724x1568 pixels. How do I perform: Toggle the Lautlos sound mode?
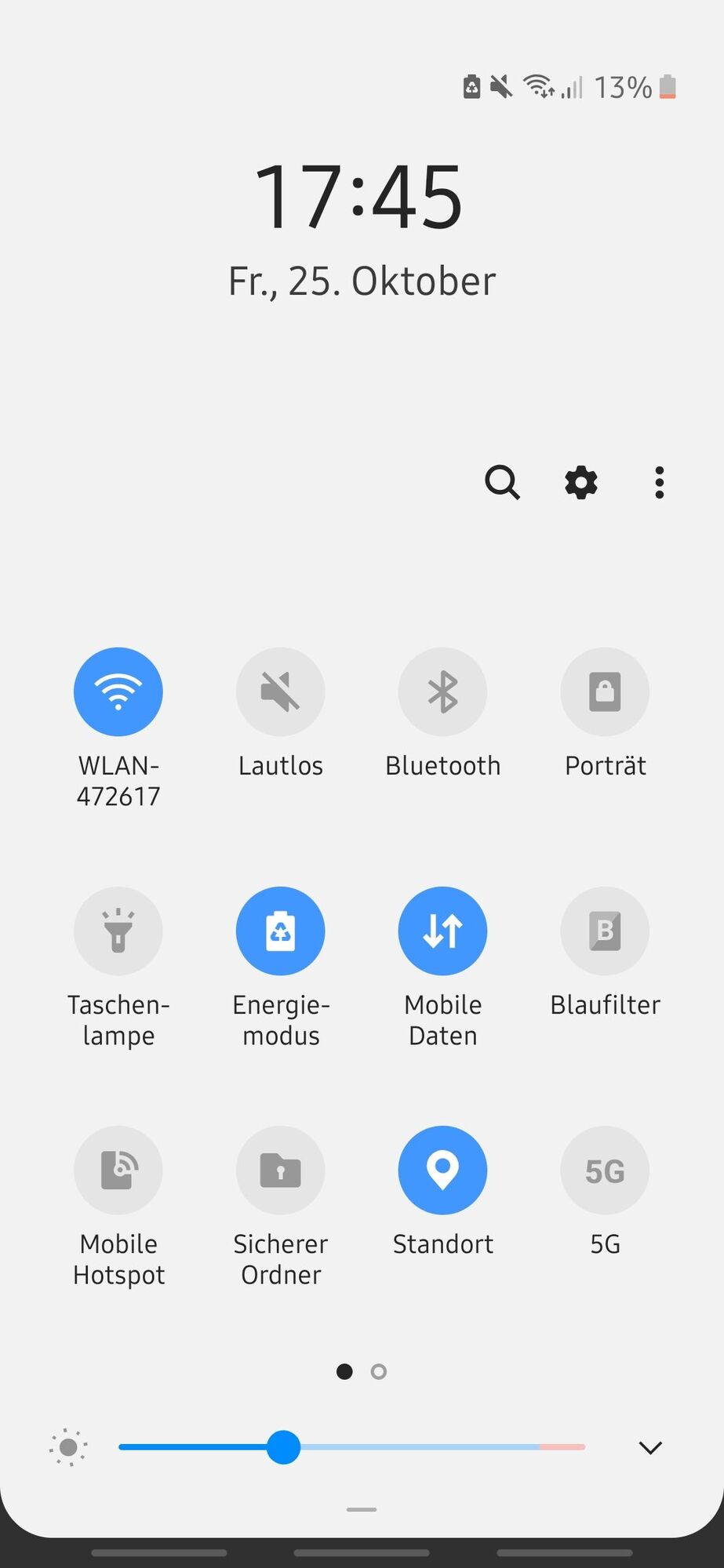[281, 691]
